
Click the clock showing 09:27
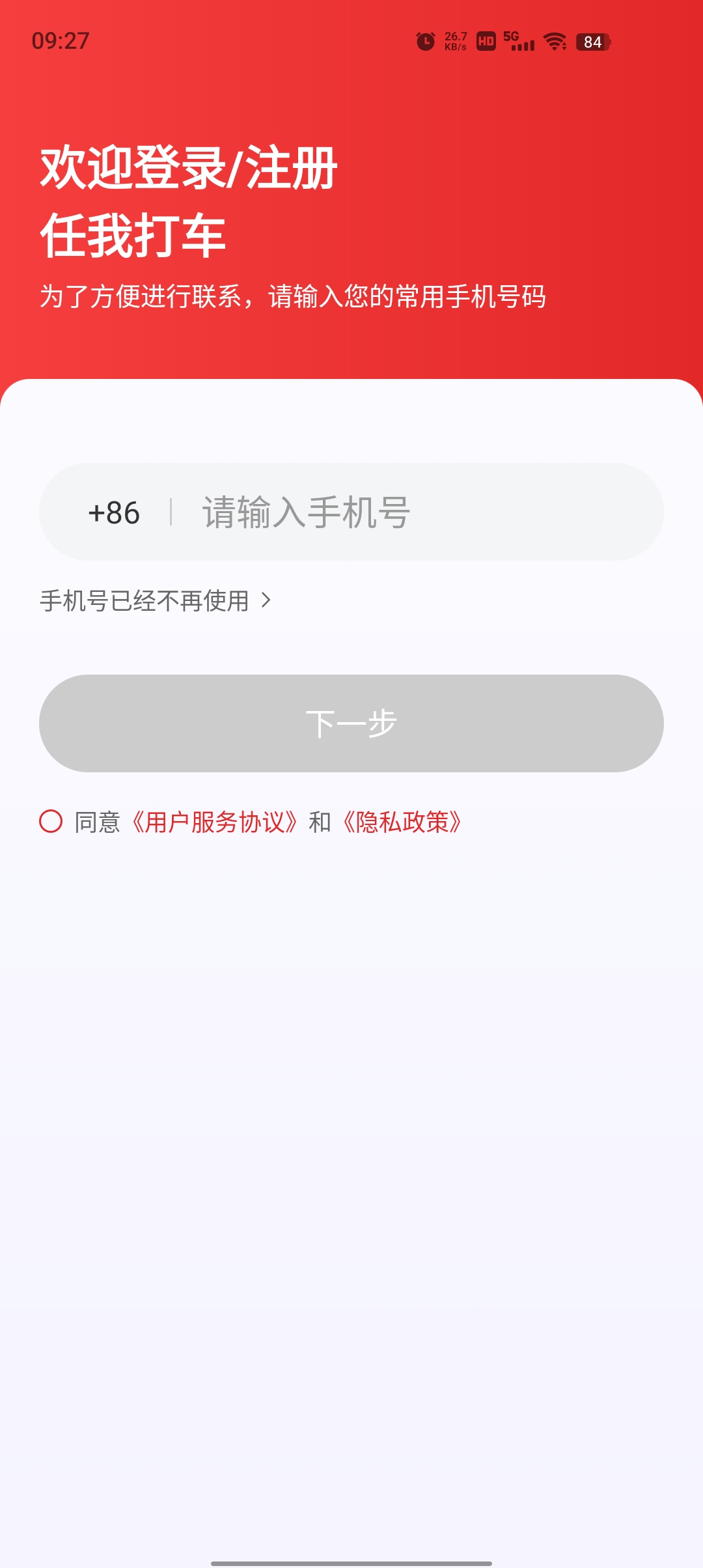click(x=59, y=40)
